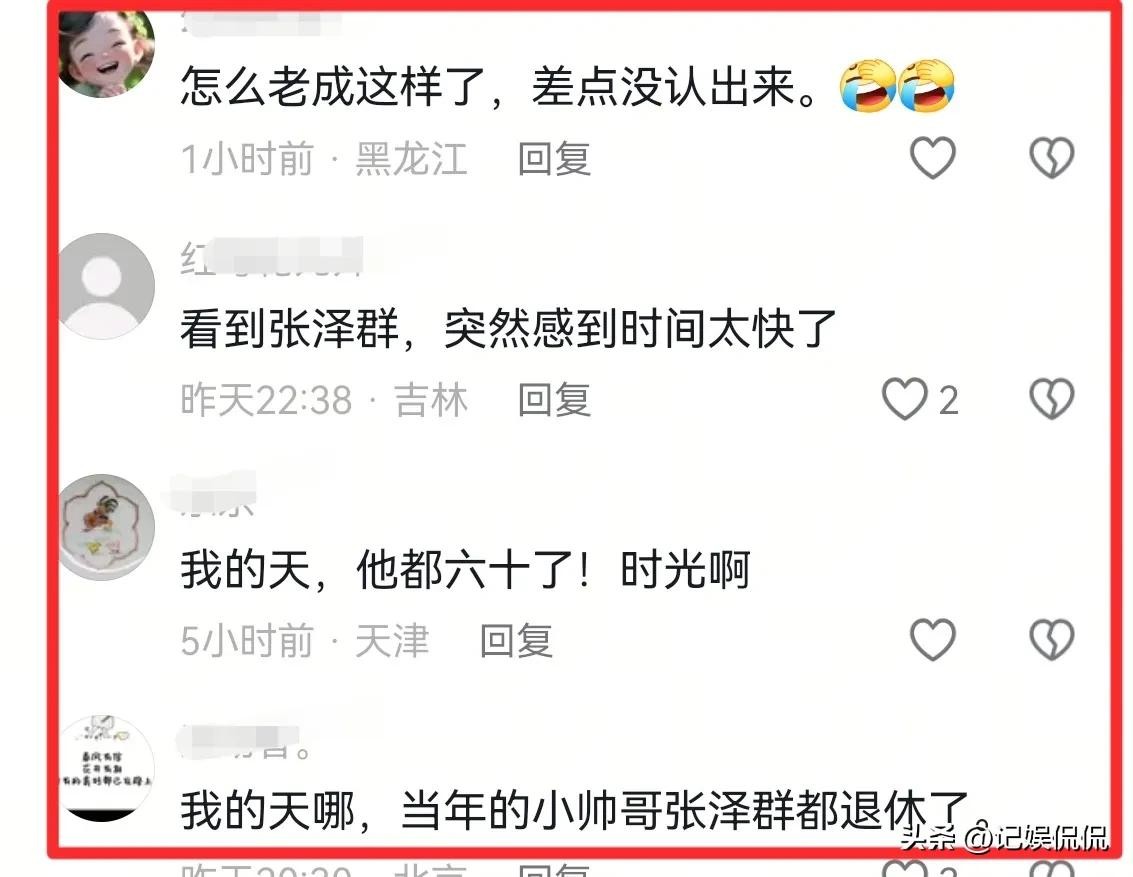Reply to the 怎么老成这样了 comment
This screenshot has width=1133, height=877.
(x=554, y=159)
